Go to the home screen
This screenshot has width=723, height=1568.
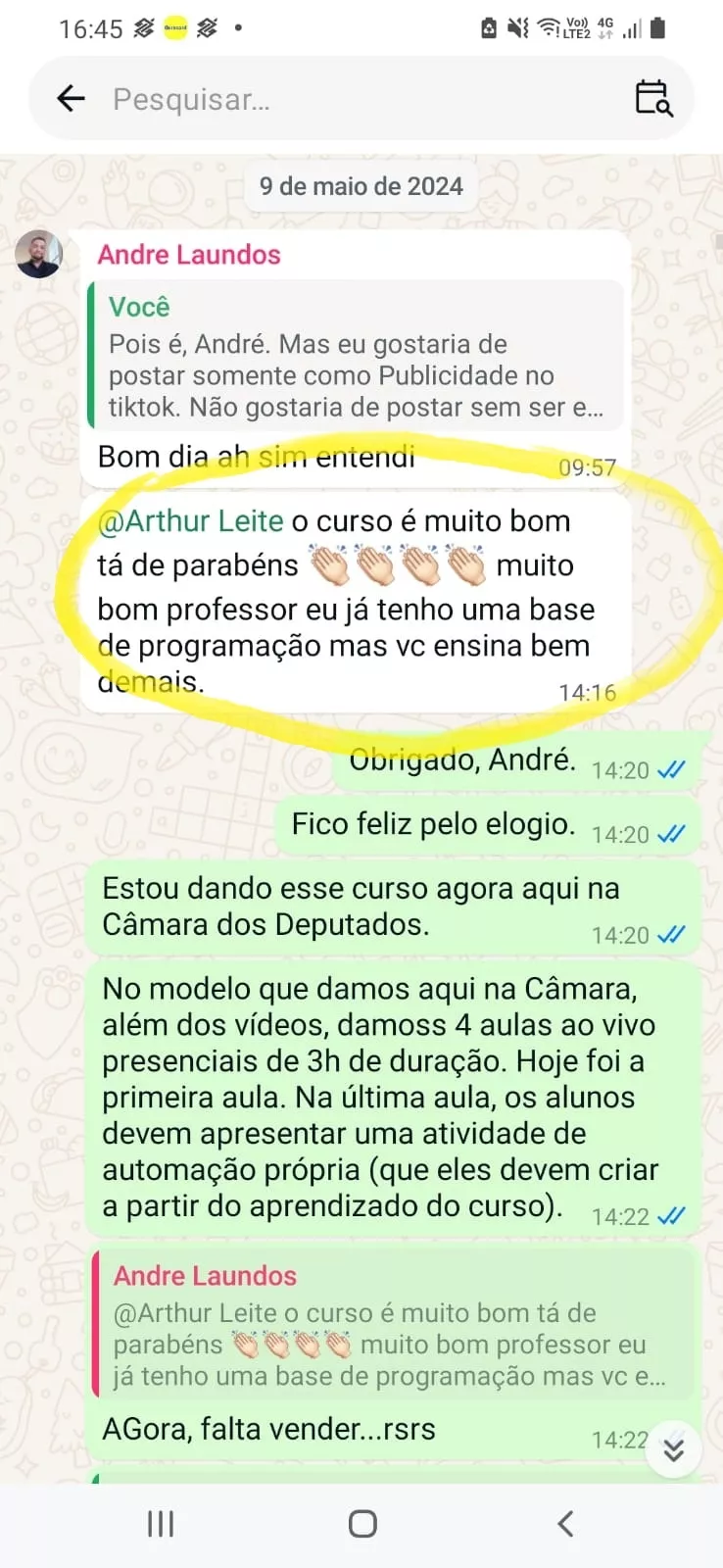pos(362,1524)
